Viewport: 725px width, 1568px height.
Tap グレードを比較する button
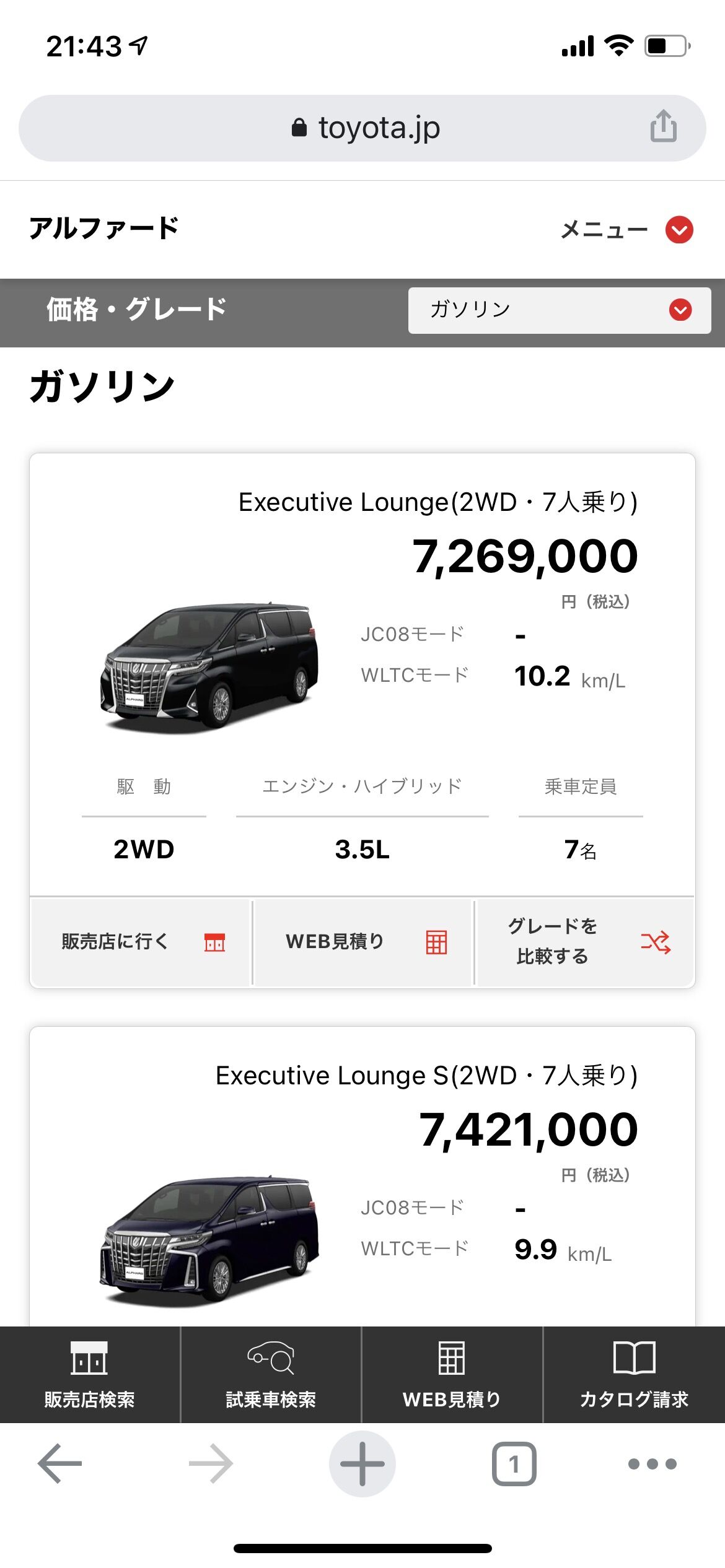[585, 942]
